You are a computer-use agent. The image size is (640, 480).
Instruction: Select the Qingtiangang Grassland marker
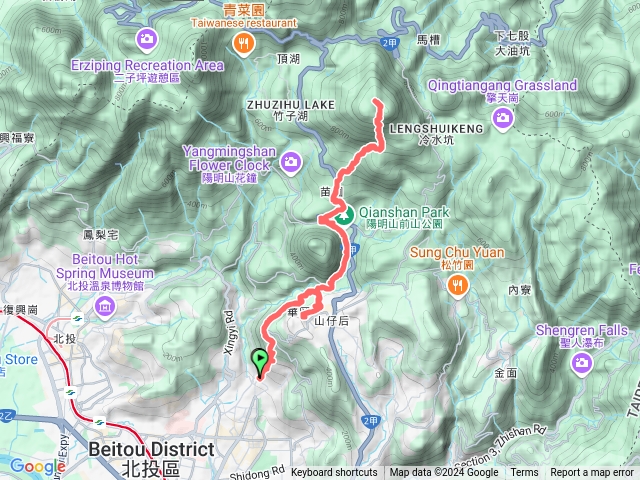pos(503,119)
